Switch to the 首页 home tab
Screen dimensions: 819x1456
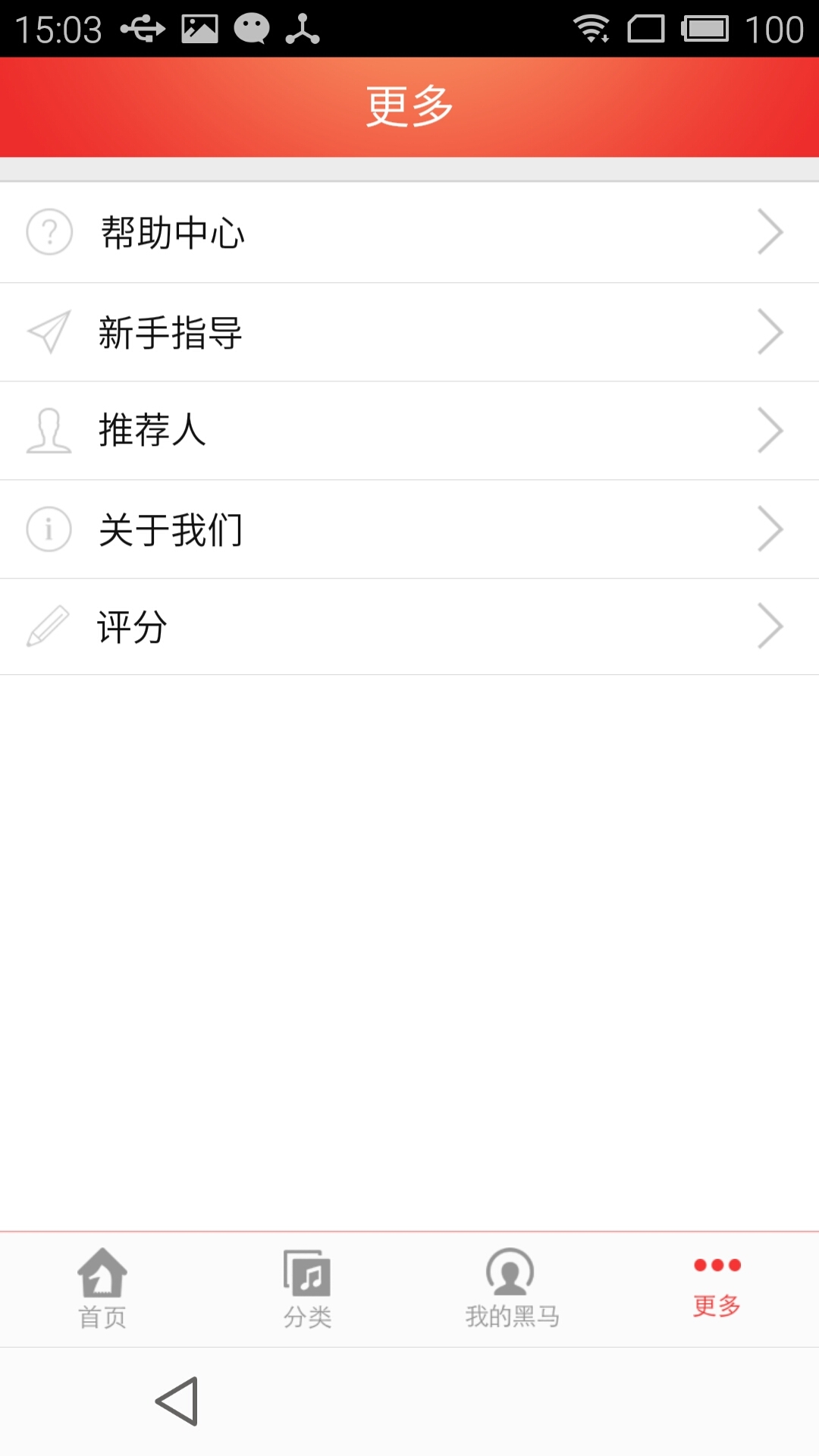coord(102,1289)
